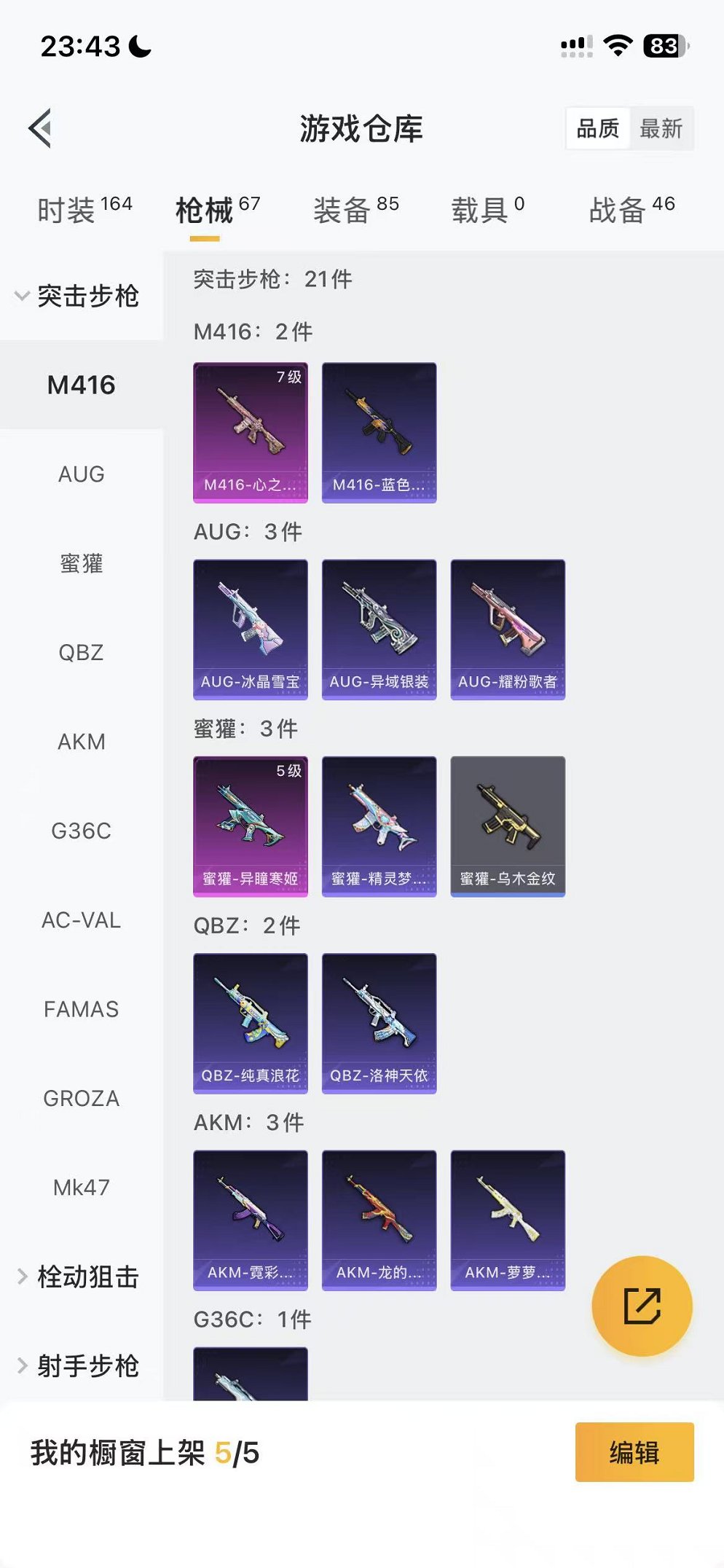Sort items by 最新
724x1568 pixels.
(661, 129)
